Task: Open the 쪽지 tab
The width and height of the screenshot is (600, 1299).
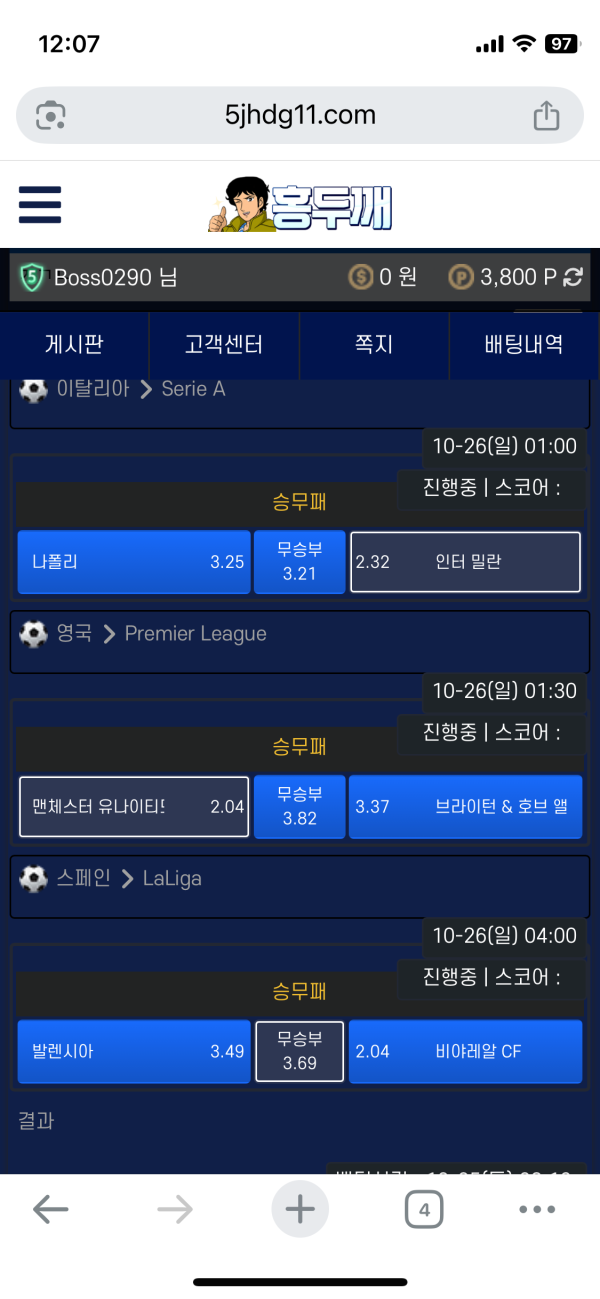Action: point(374,345)
